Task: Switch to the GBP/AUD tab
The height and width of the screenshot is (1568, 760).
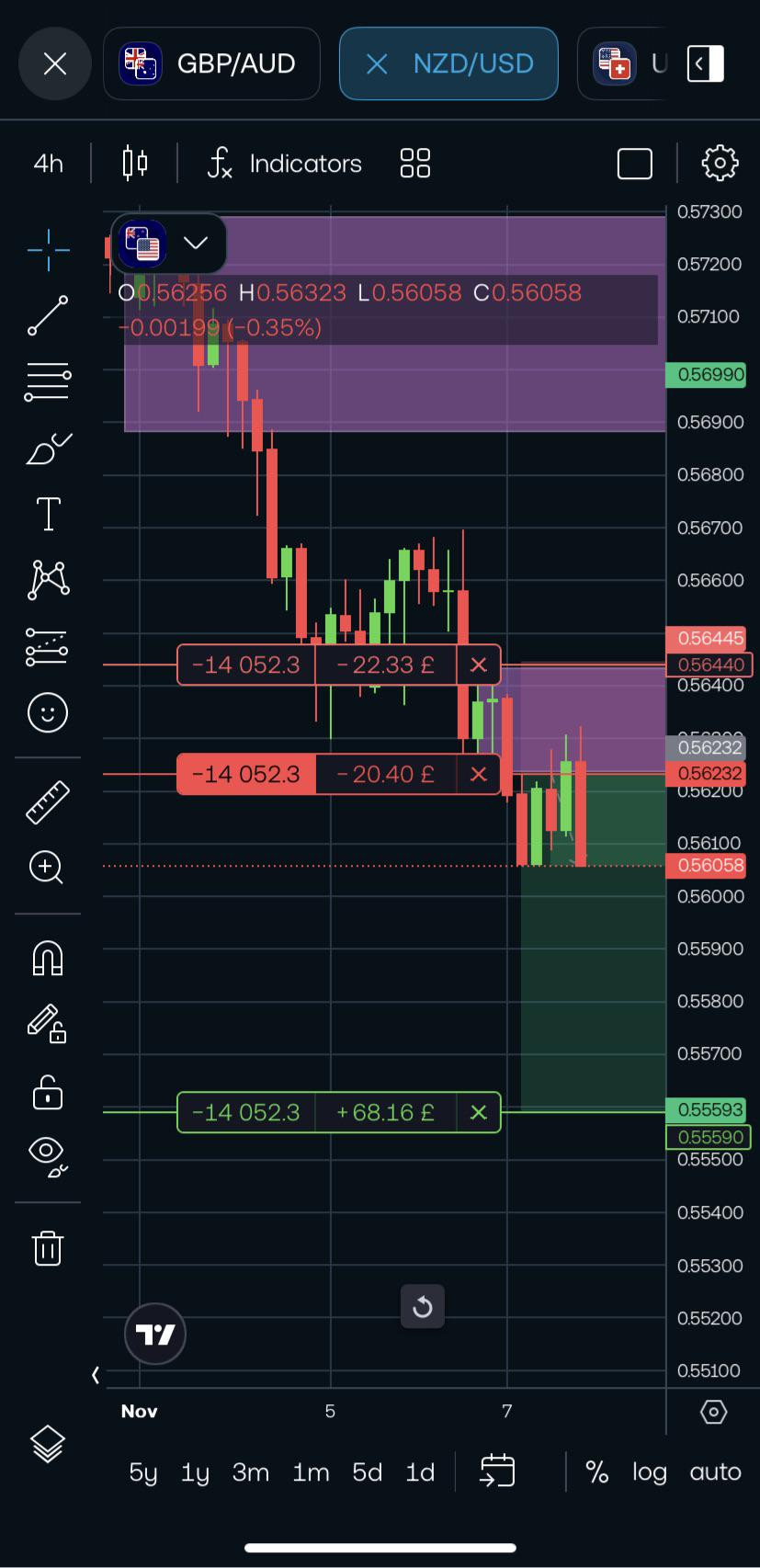Action: click(211, 63)
